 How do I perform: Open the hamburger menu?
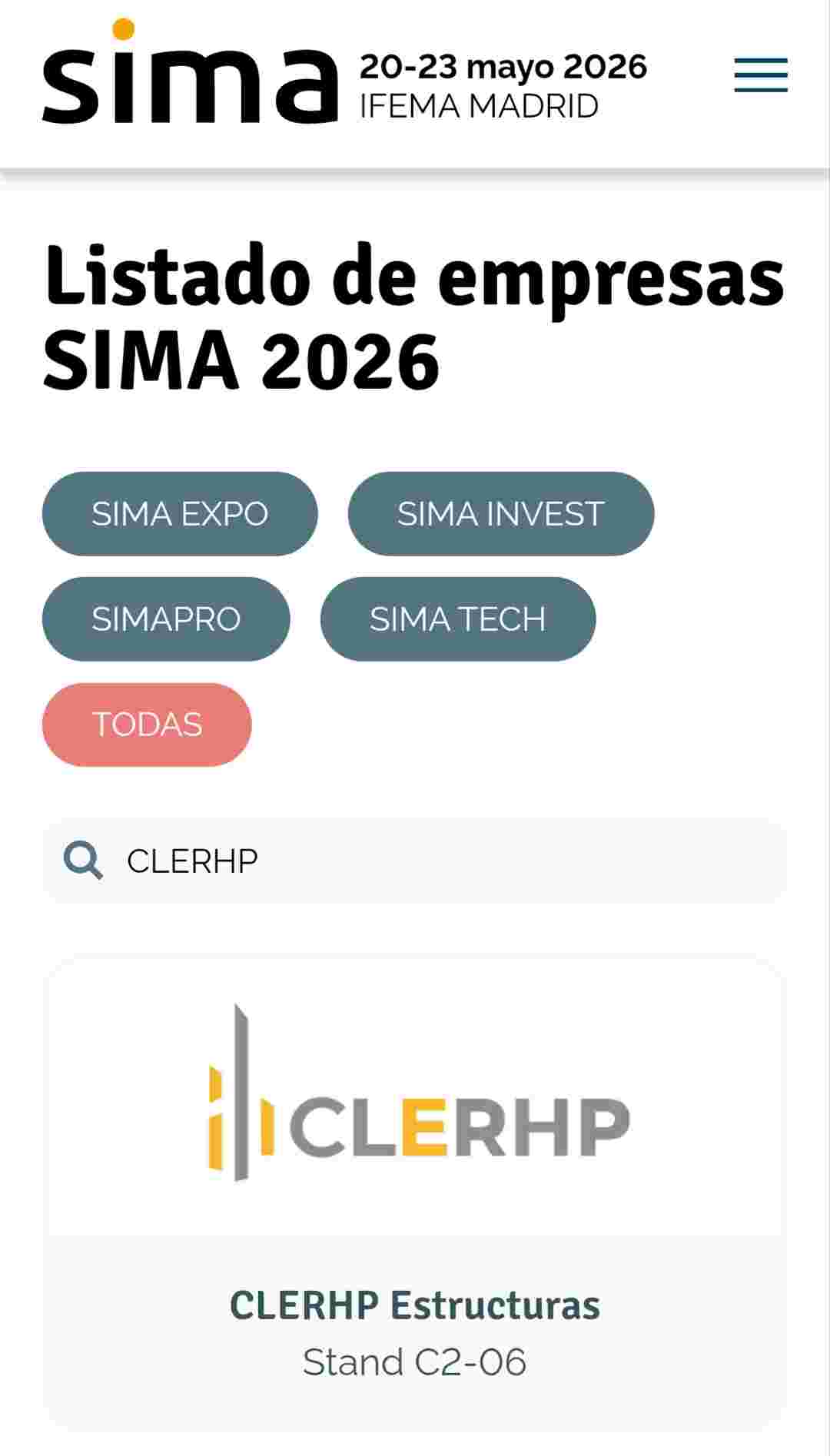(x=760, y=75)
